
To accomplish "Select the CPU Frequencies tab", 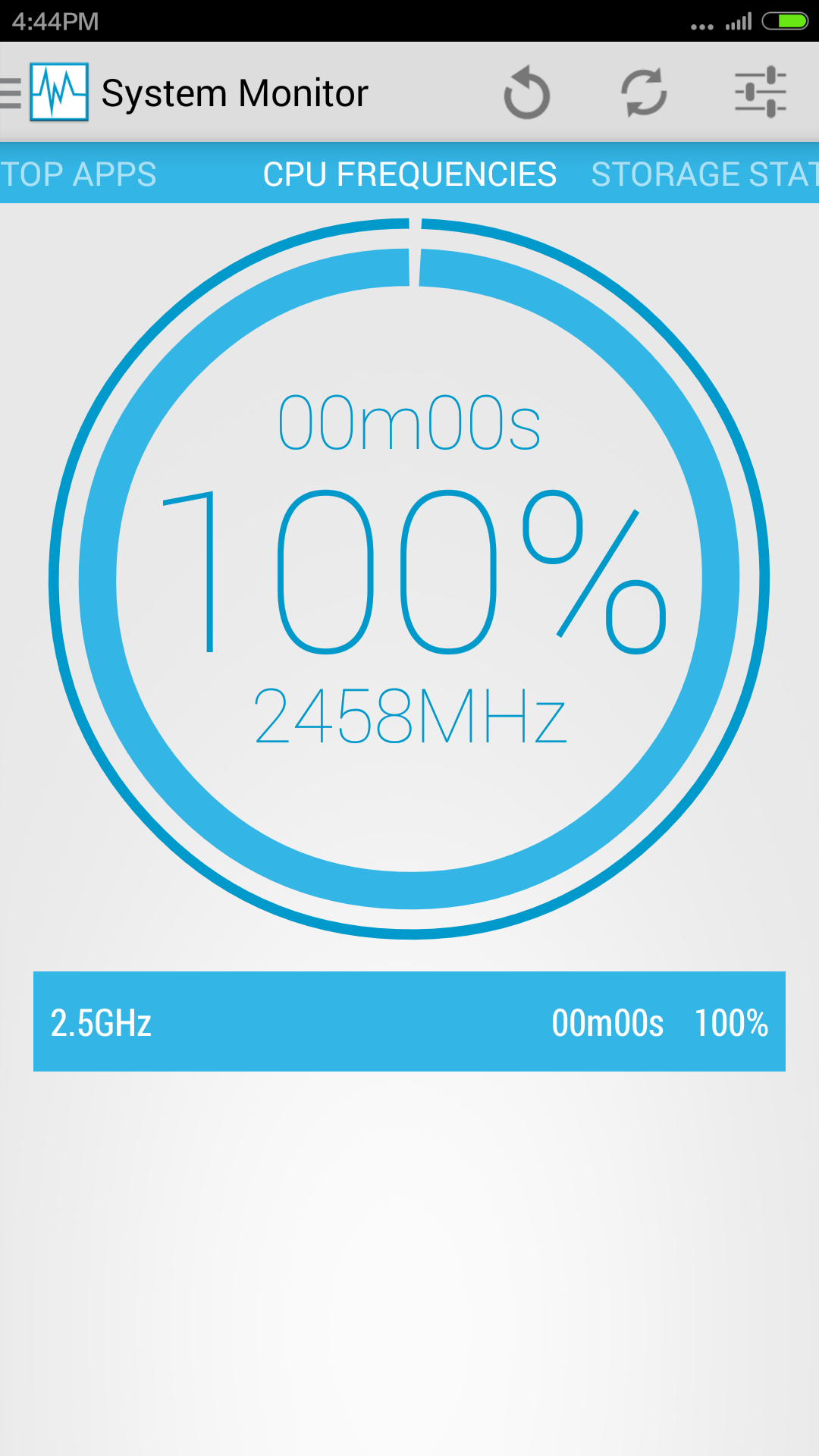I will [x=409, y=174].
